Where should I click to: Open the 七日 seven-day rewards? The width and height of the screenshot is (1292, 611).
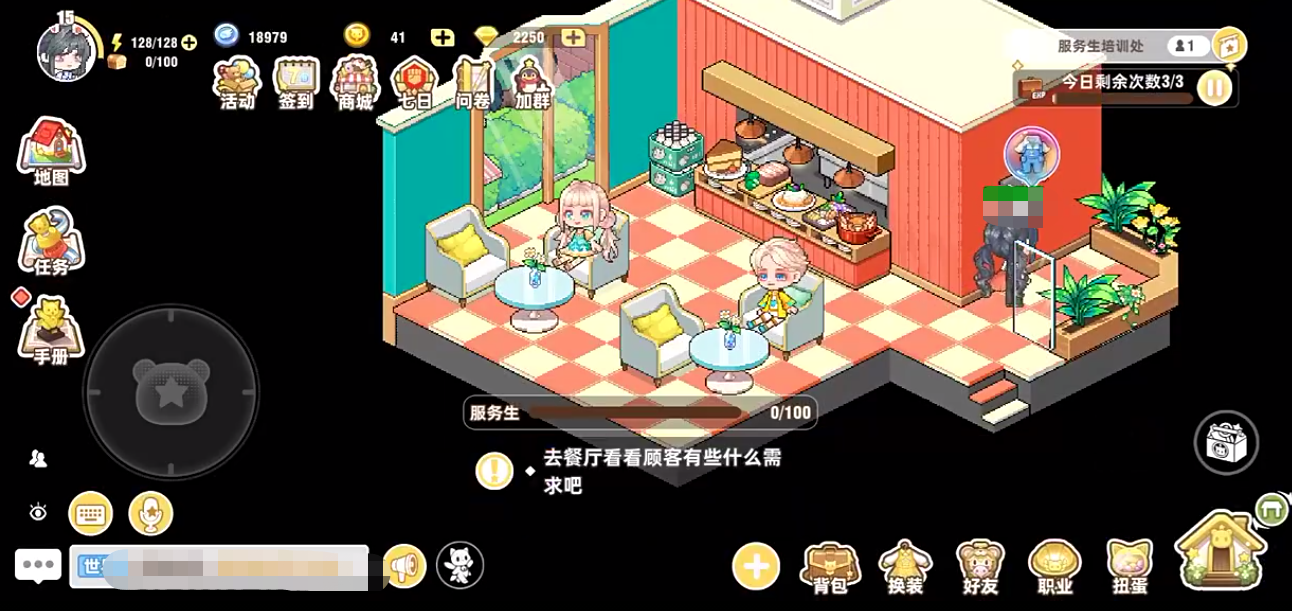(x=414, y=82)
